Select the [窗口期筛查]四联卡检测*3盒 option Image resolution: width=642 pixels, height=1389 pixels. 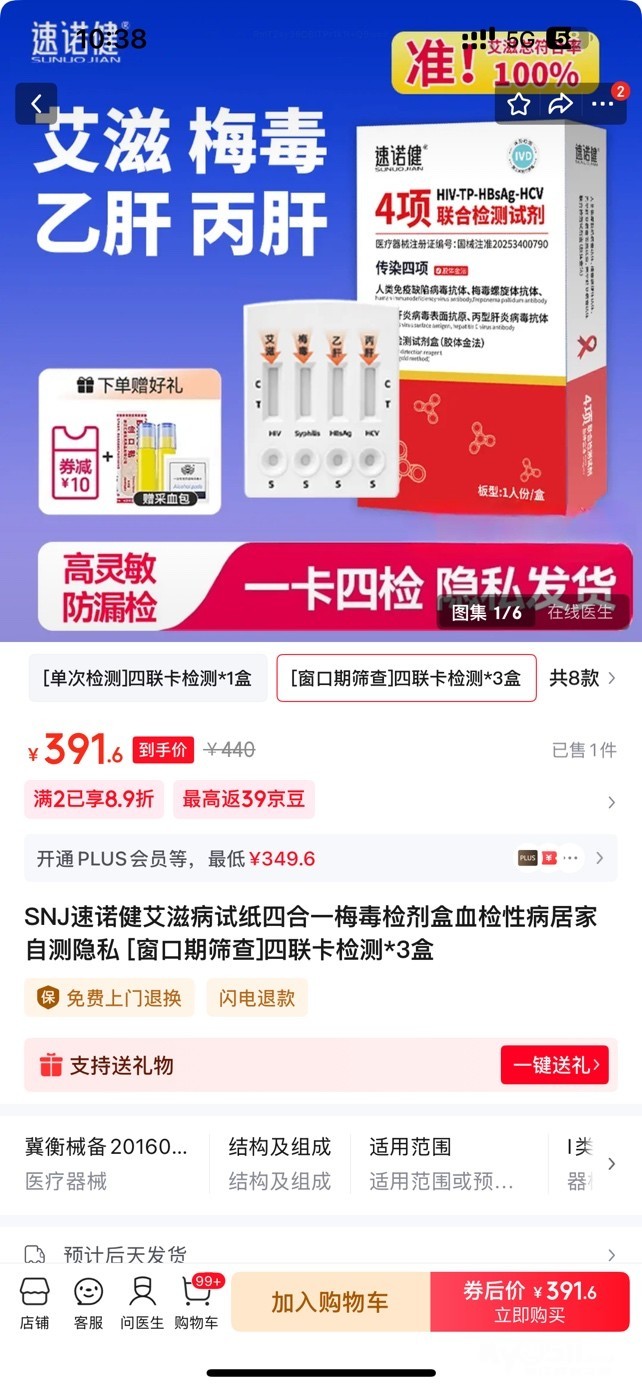[406, 678]
